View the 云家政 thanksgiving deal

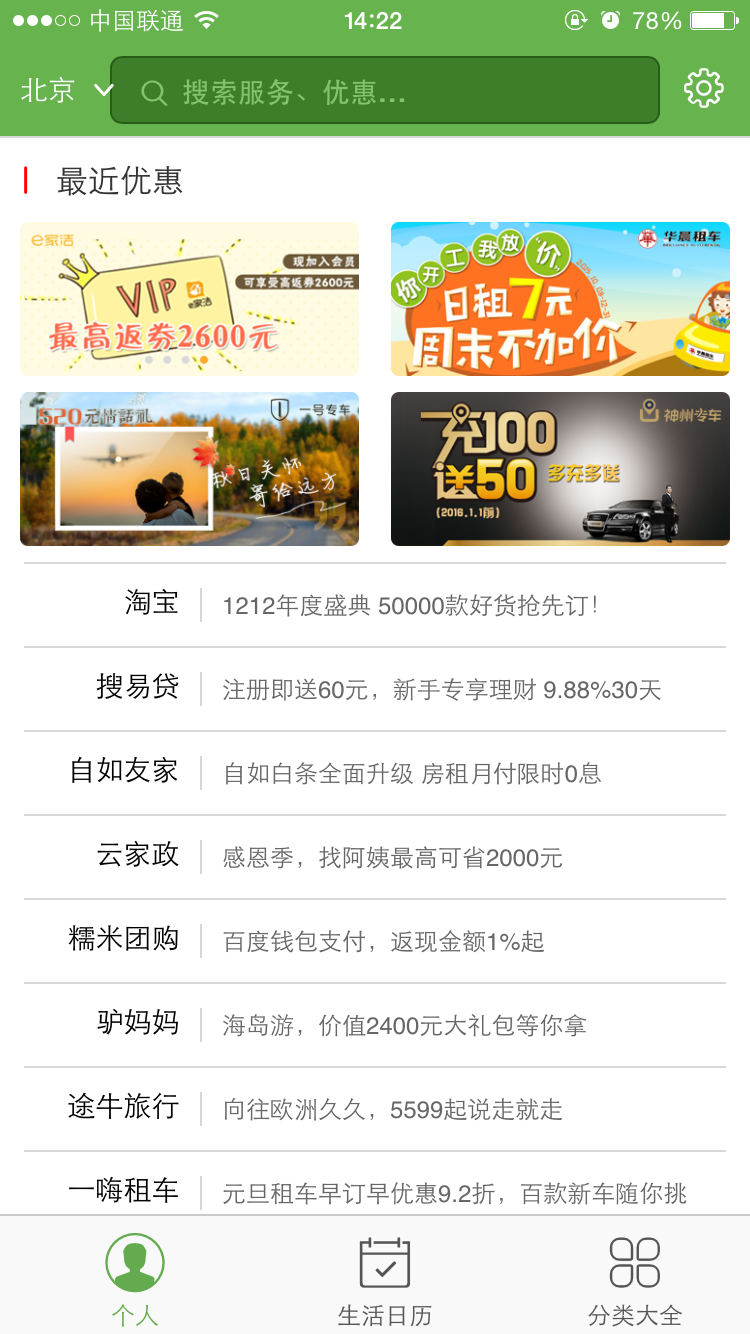coord(375,857)
